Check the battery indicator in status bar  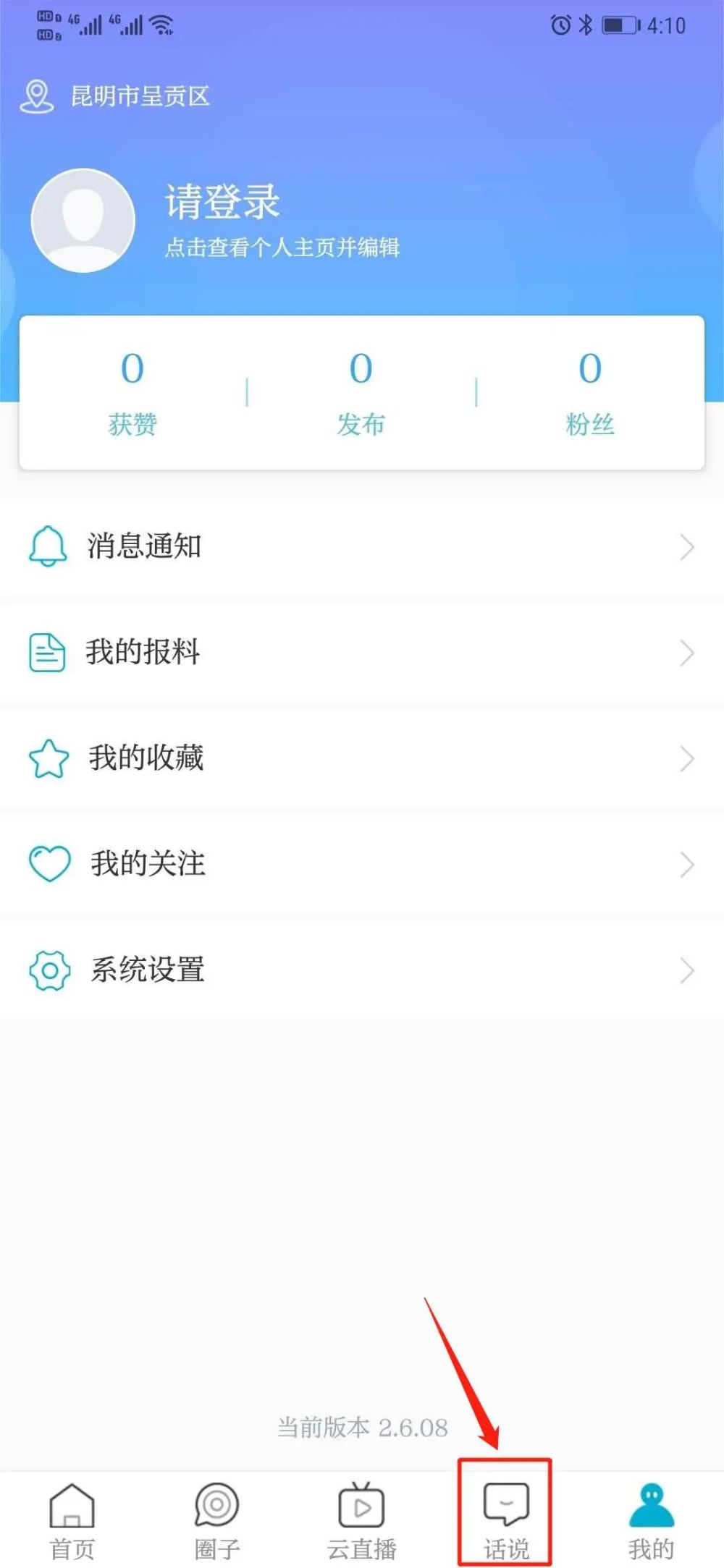[x=620, y=24]
